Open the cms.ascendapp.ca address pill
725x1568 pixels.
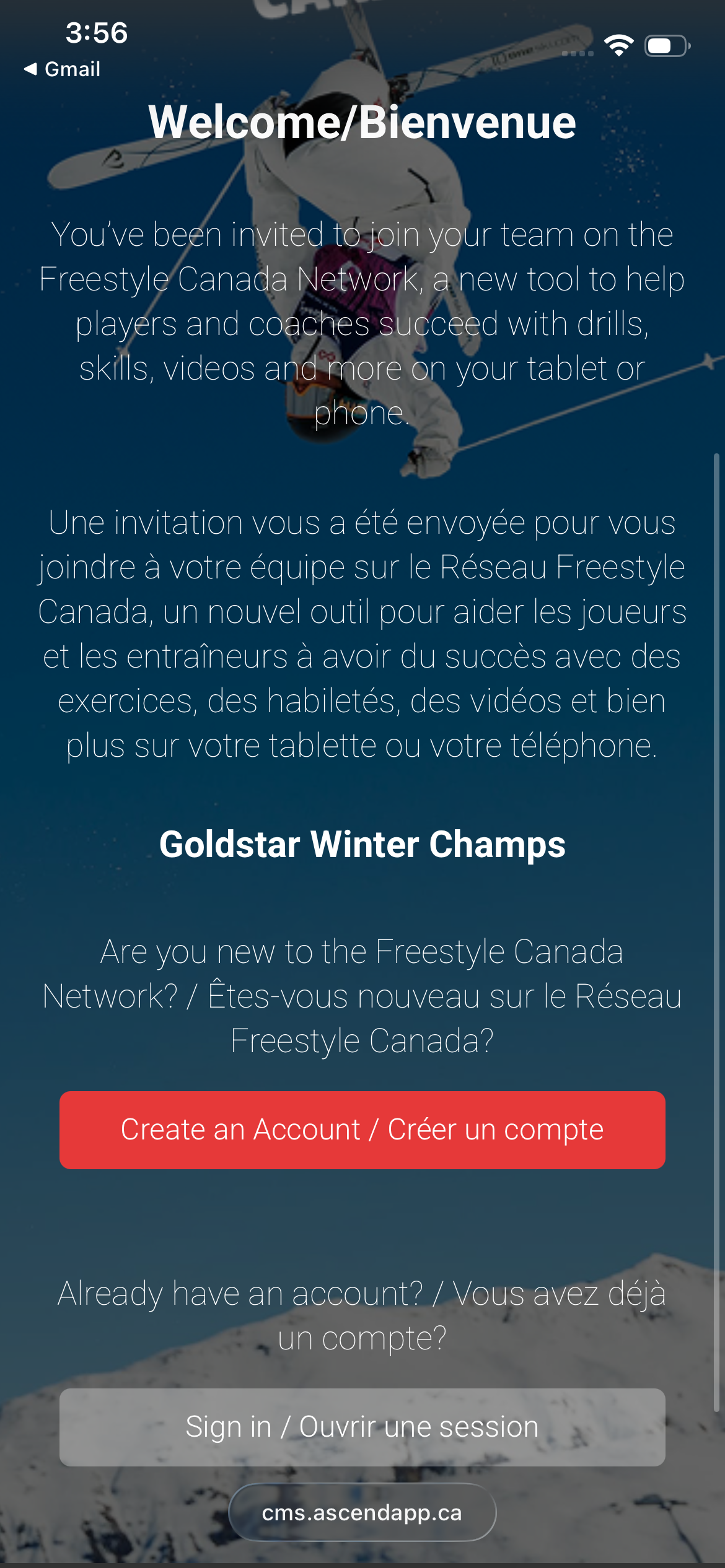[362, 1512]
